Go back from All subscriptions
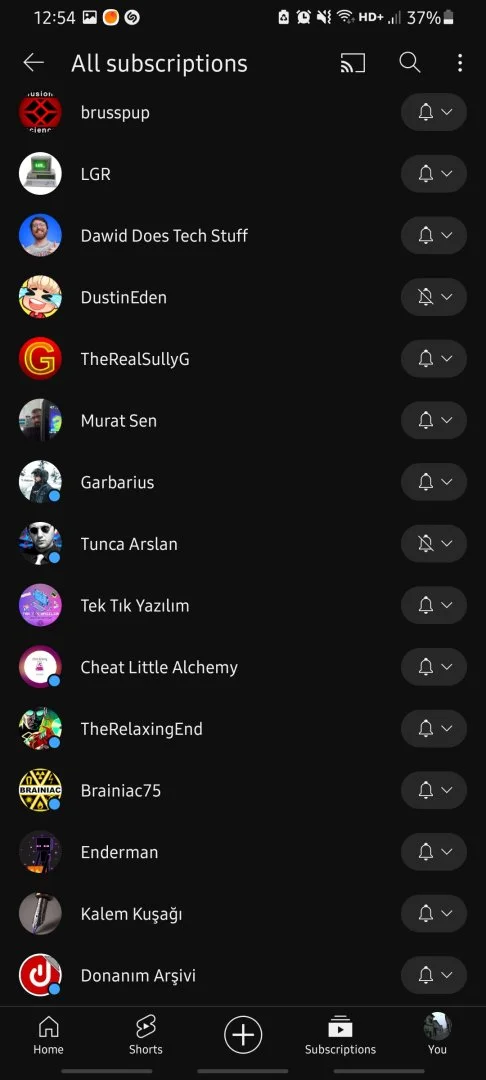Image resolution: width=486 pixels, height=1080 pixels. pos(33,63)
